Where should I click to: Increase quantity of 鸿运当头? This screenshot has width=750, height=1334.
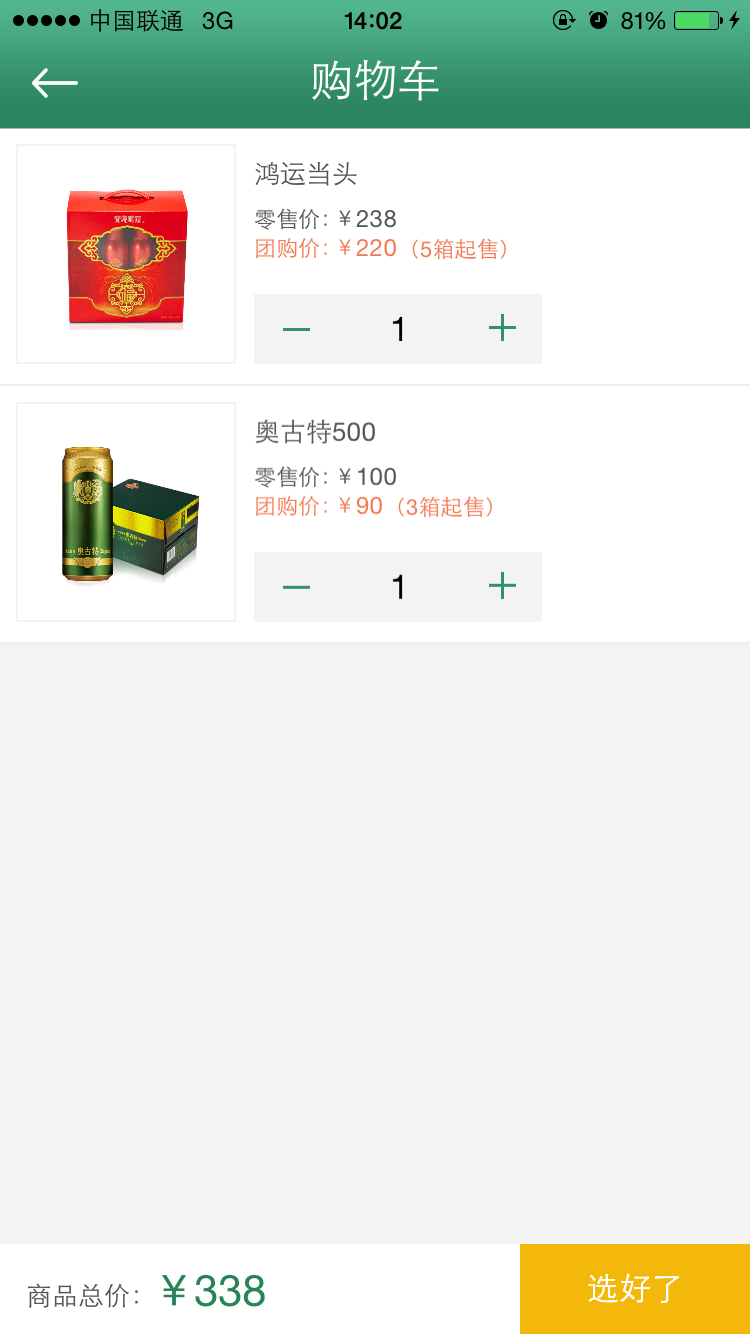[x=502, y=328]
